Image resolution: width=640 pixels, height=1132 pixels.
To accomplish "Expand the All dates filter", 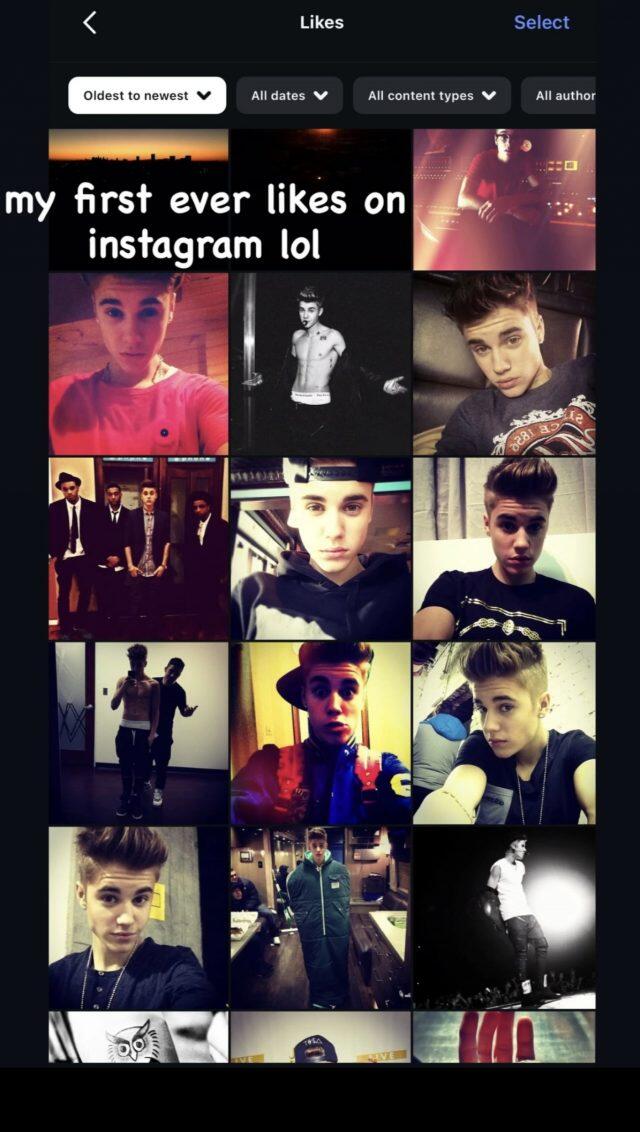I will (x=289, y=96).
